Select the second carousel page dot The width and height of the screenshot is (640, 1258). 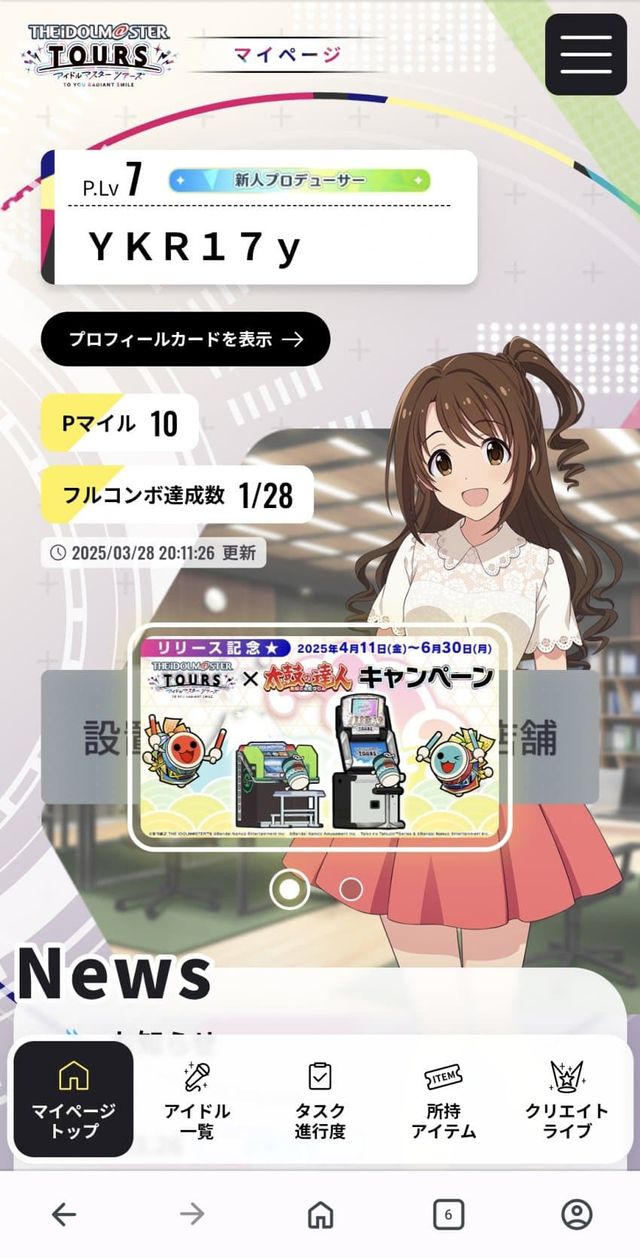pos(351,888)
